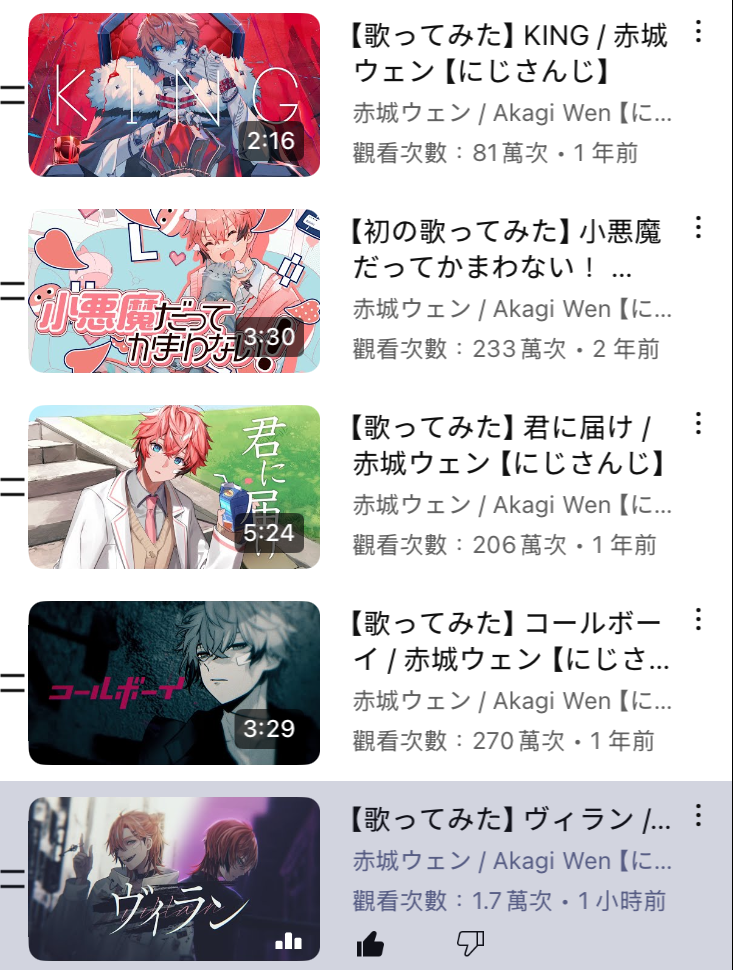Dislike the ヴィラン video with thumbs down
The image size is (733, 970).
(470, 942)
